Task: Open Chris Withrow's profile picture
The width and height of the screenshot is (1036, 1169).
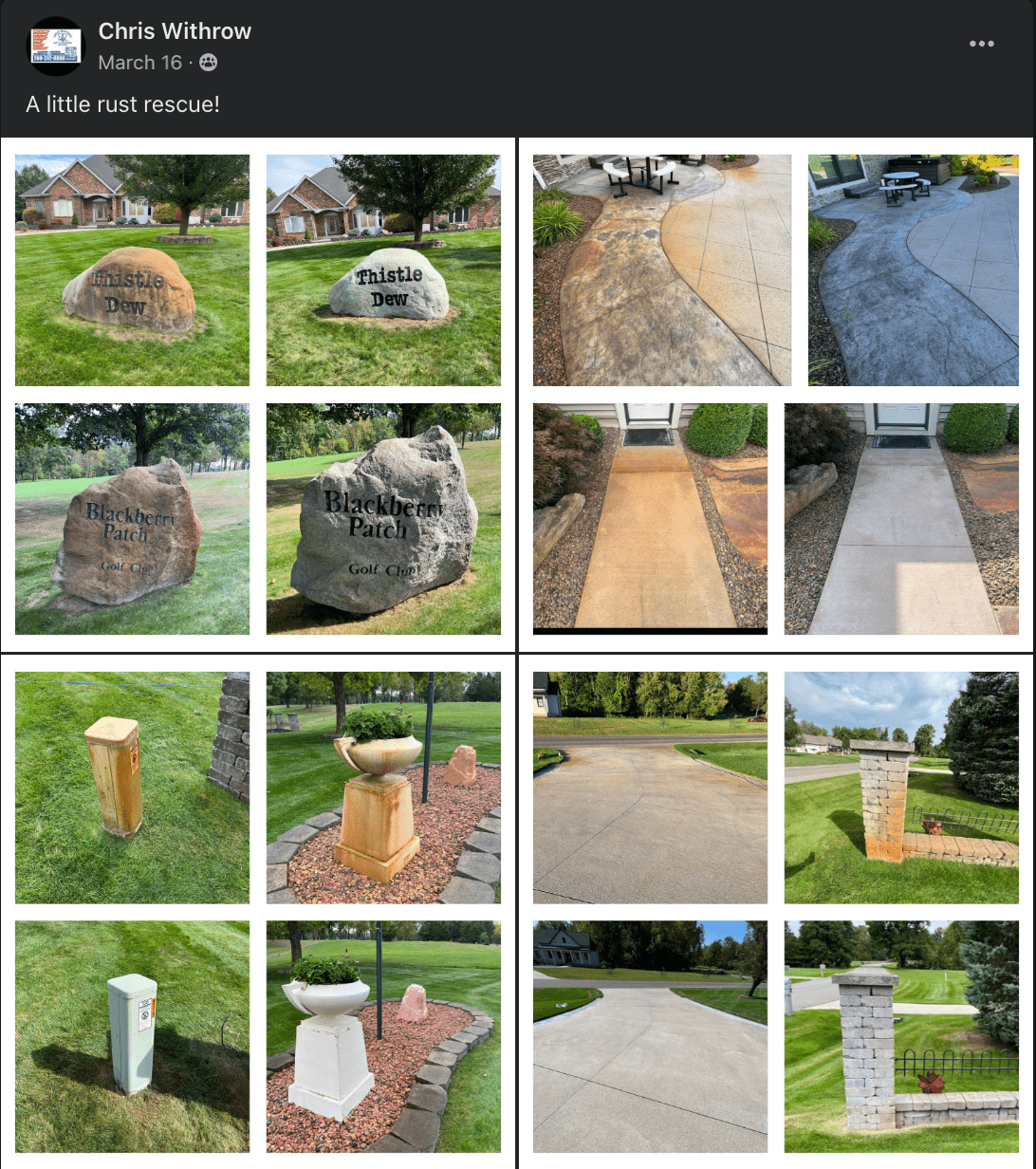Action: click(57, 46)
